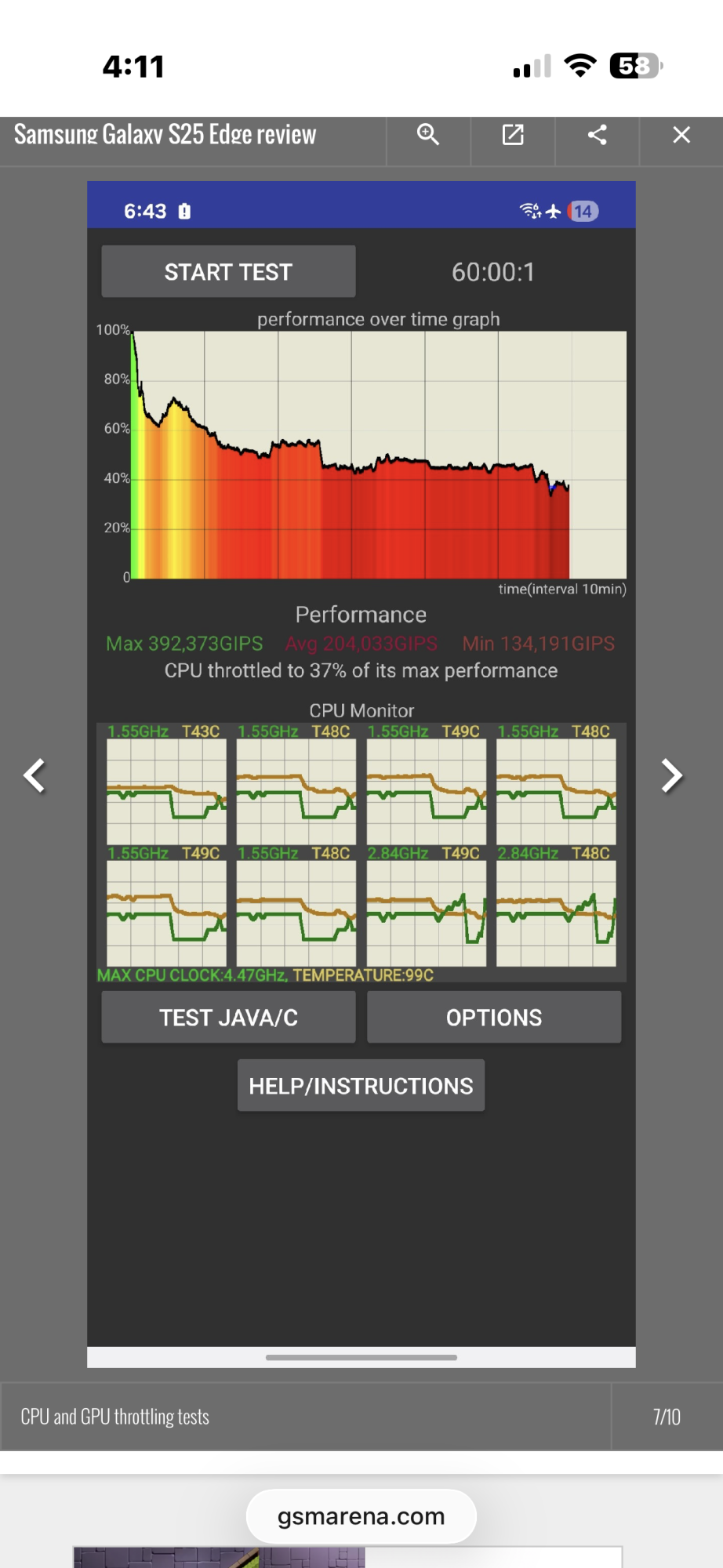Image resolution: width=723 pixels, height=1568 pixels.
Task: Zoom into the gallery image
Action: click(x=428, y=135)
